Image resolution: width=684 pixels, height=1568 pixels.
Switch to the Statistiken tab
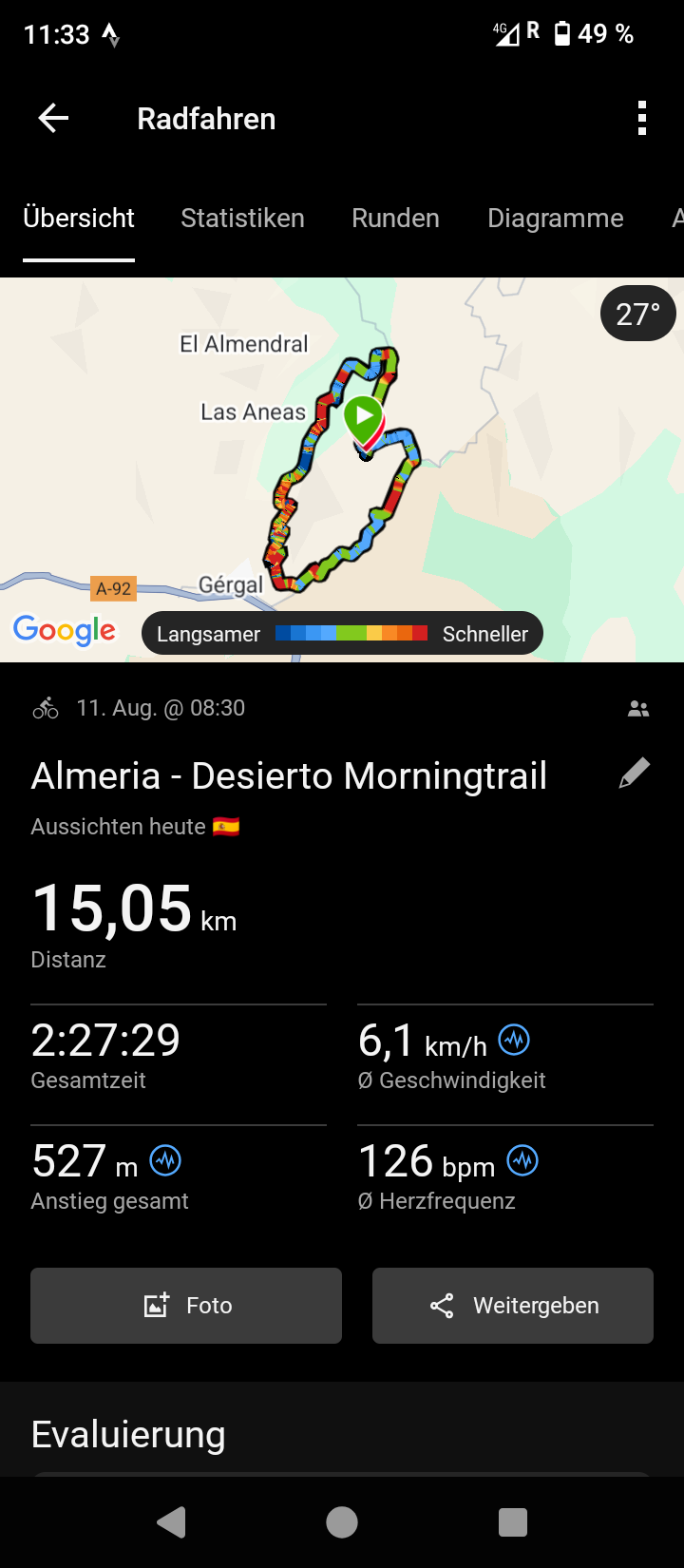[x=242, y=219]
